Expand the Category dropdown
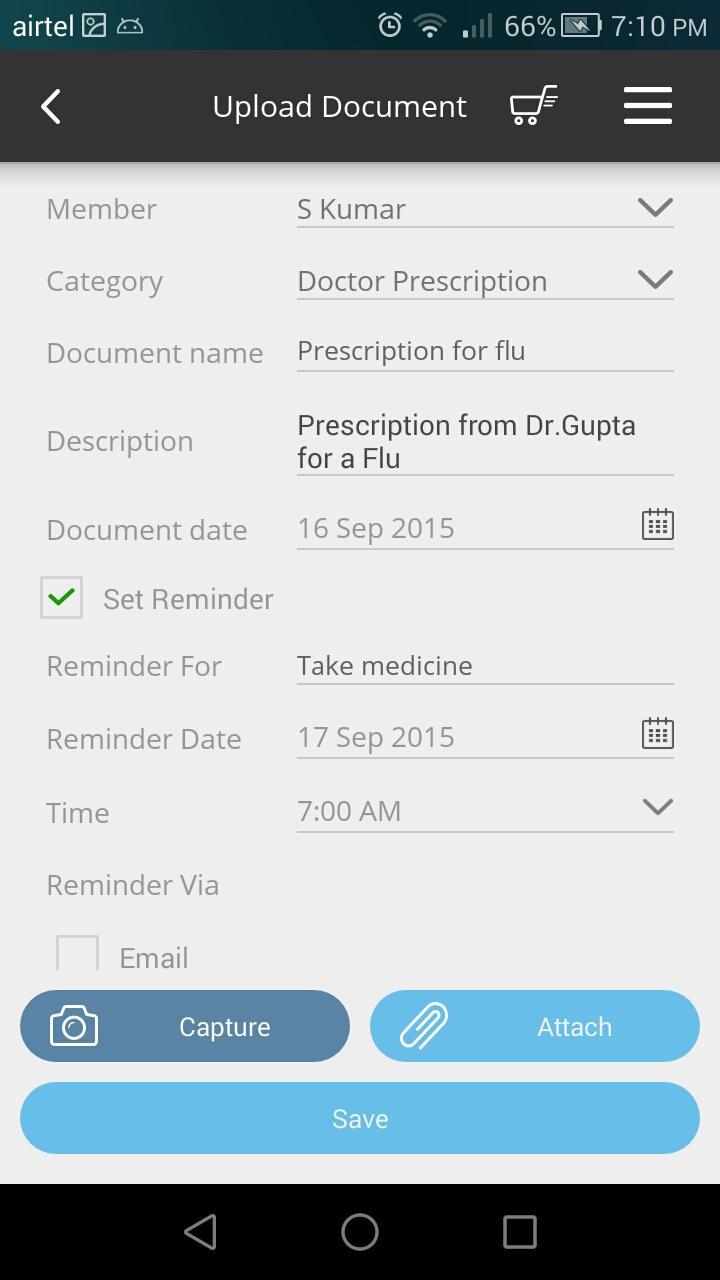The image size is (720, 1280). coord(655,280)
